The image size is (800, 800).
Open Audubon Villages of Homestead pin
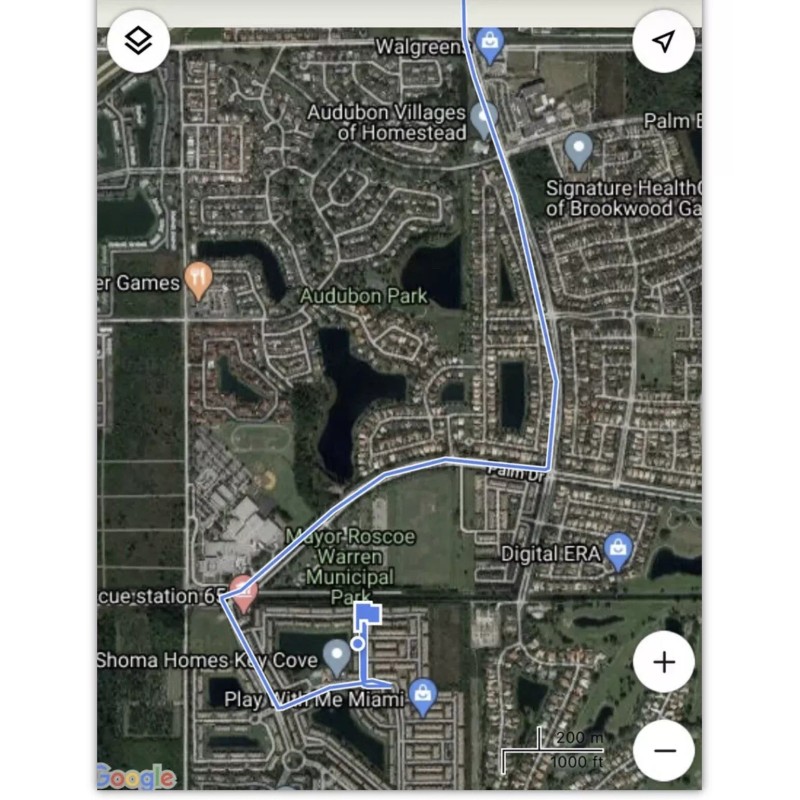point(484,120)
